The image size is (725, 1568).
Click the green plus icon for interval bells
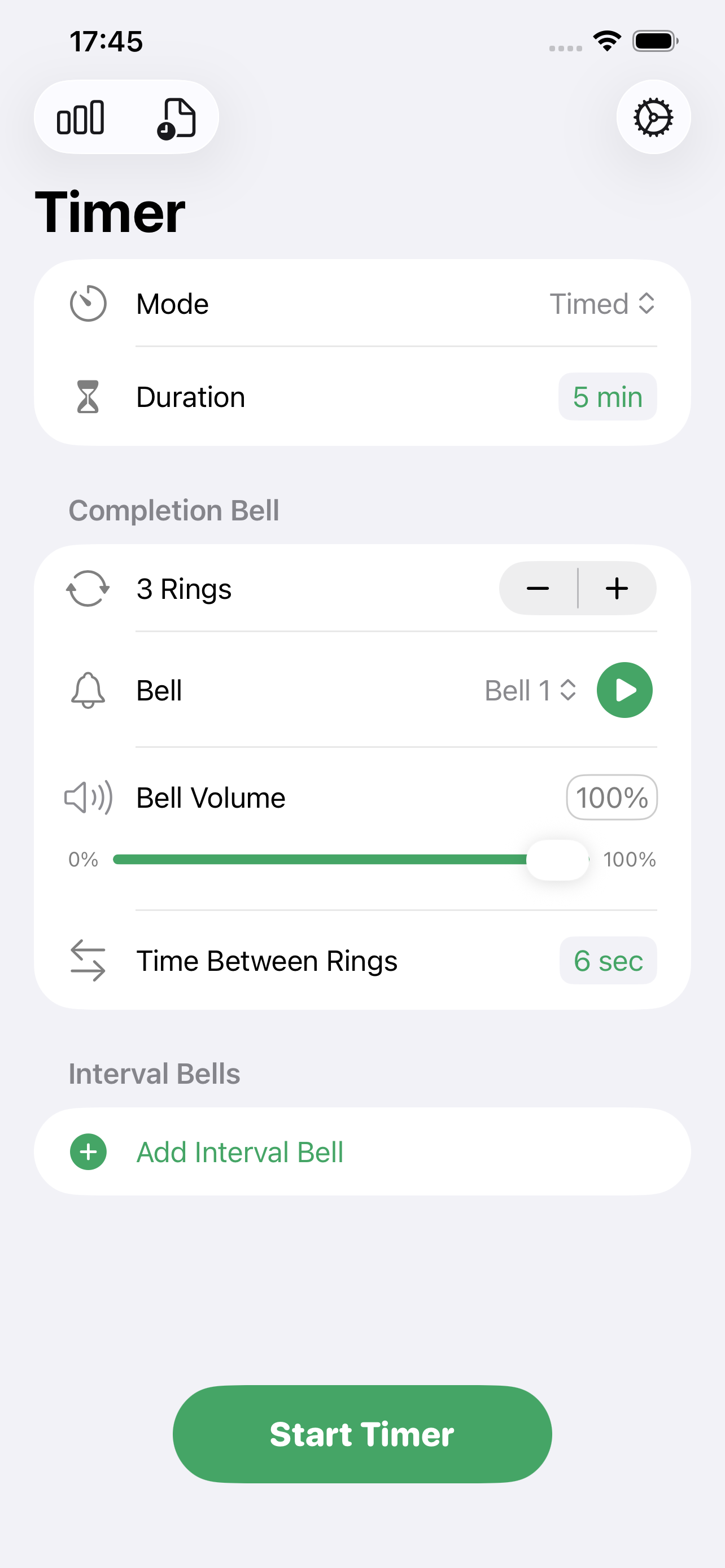tap(88, 1151)
